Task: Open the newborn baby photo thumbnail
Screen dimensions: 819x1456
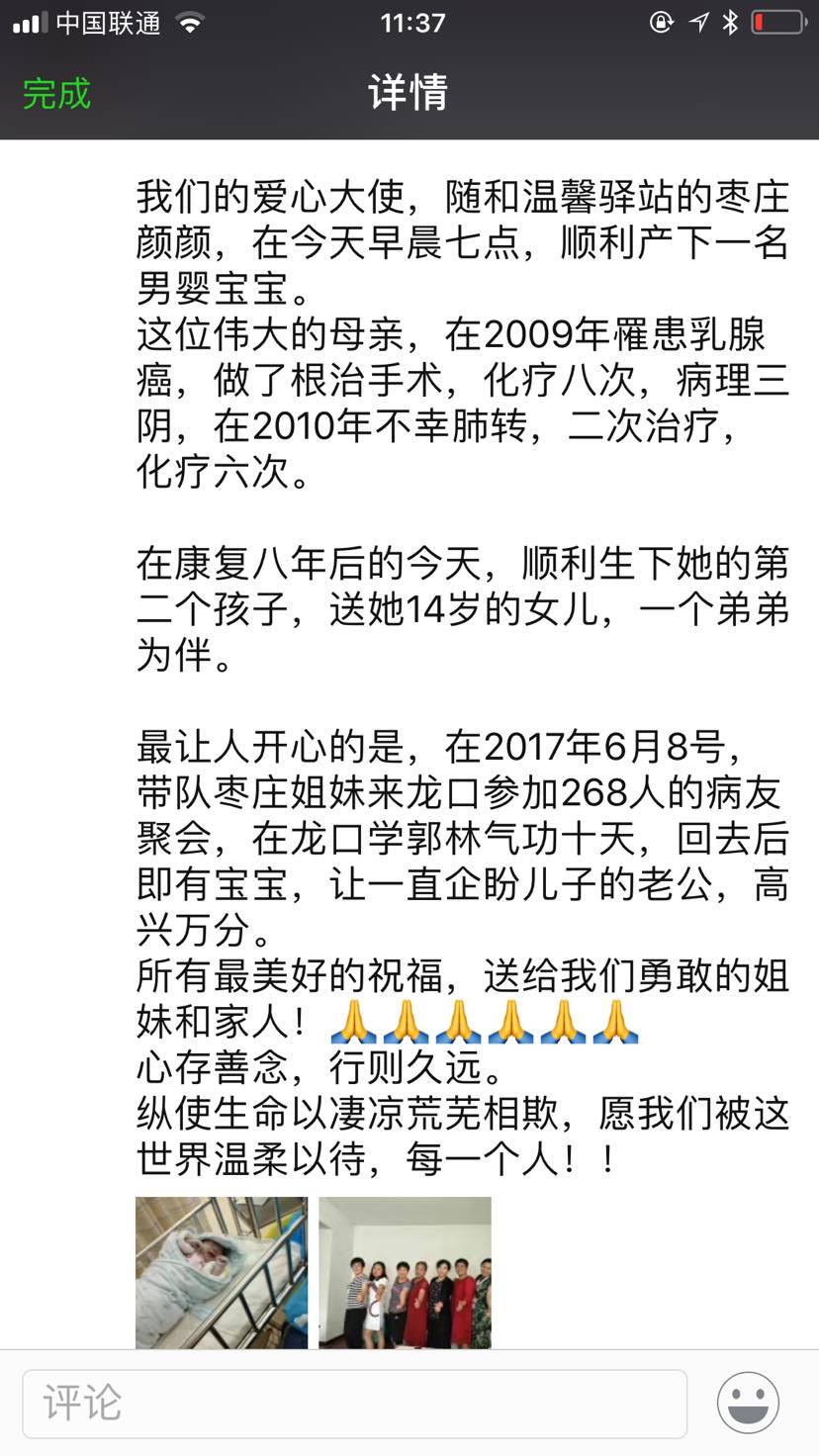Action: click(x=222, y=1272)
